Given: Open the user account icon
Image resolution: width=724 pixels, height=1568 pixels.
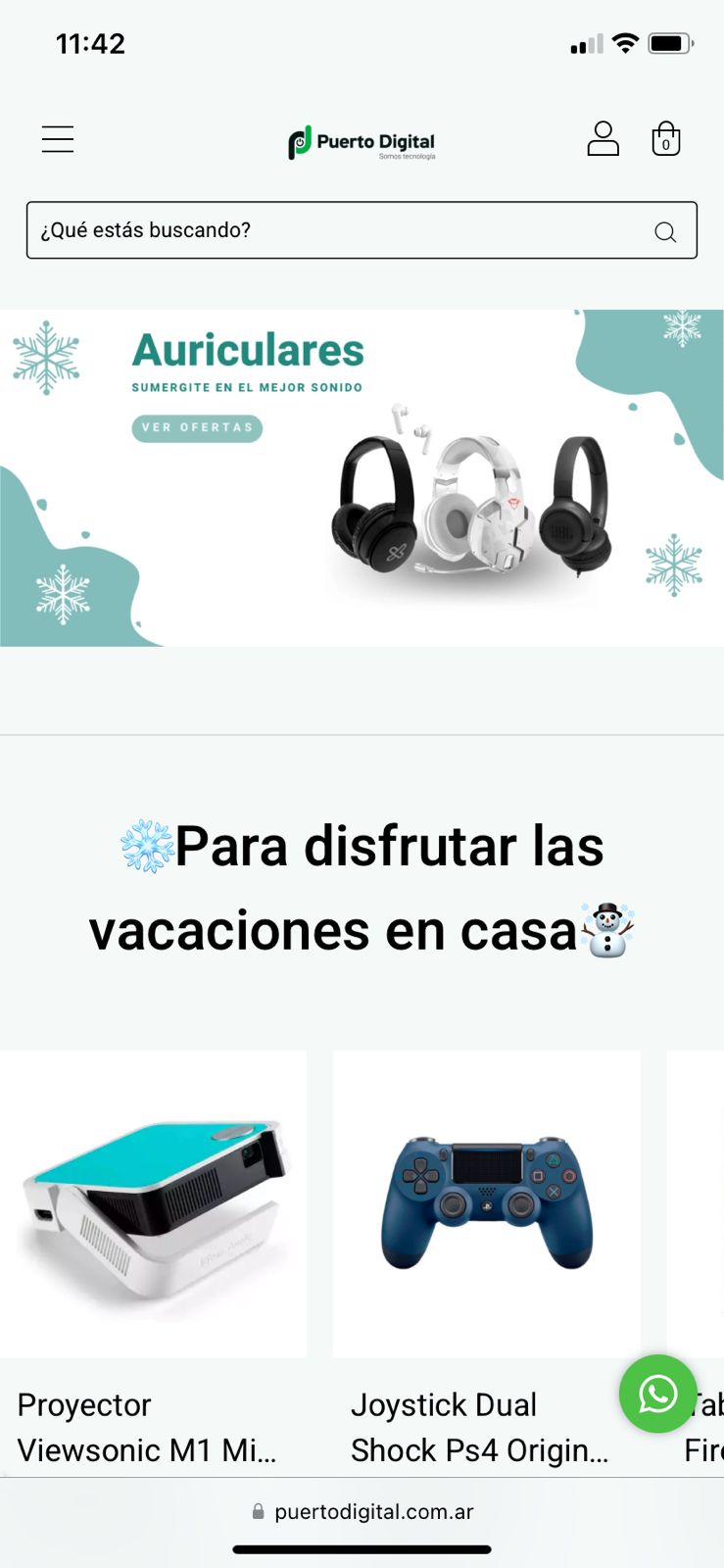Looking at the screenshot, I should [x=603, y=139].
